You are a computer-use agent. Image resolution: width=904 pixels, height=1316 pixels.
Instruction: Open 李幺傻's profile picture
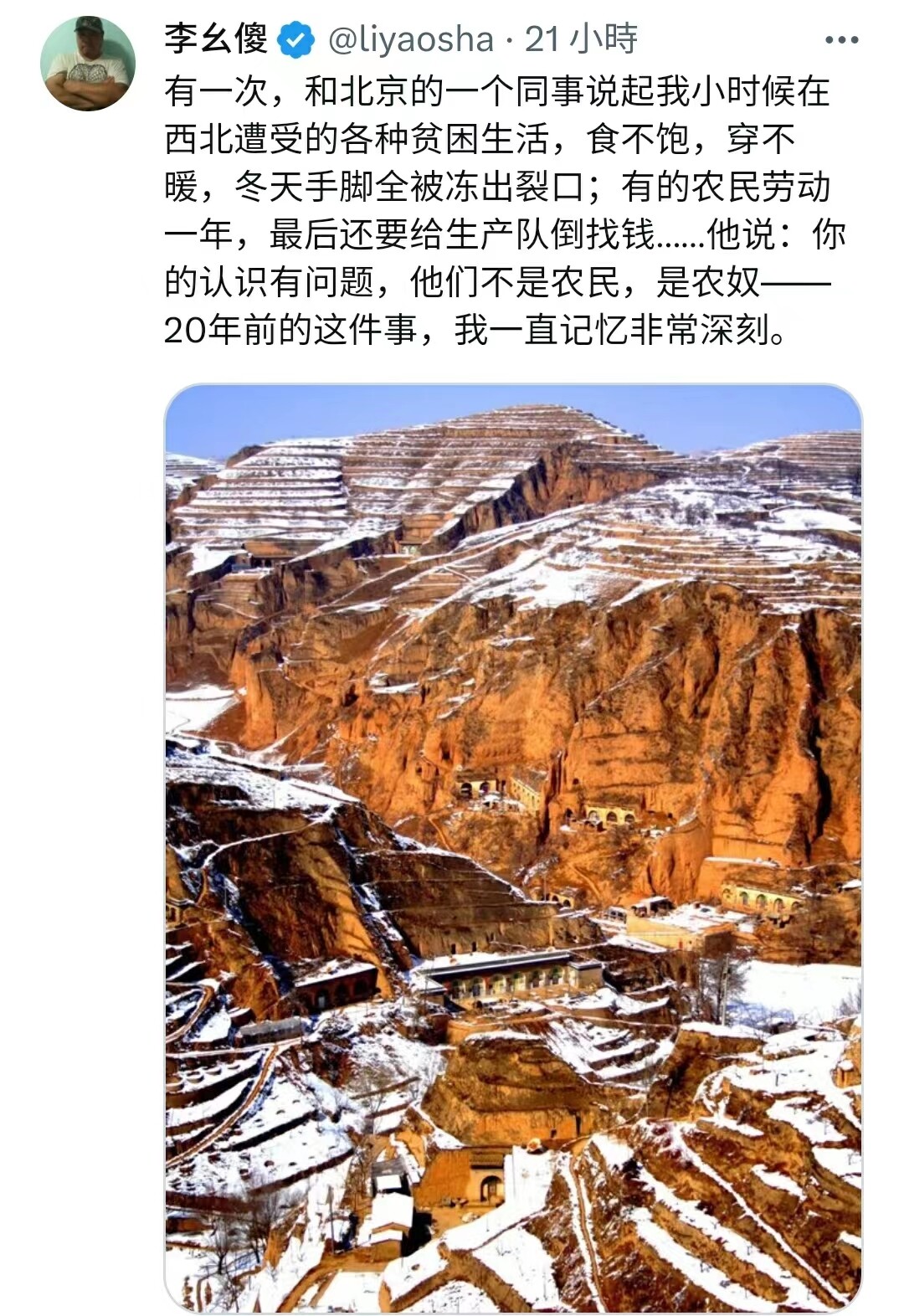point(88,64)
